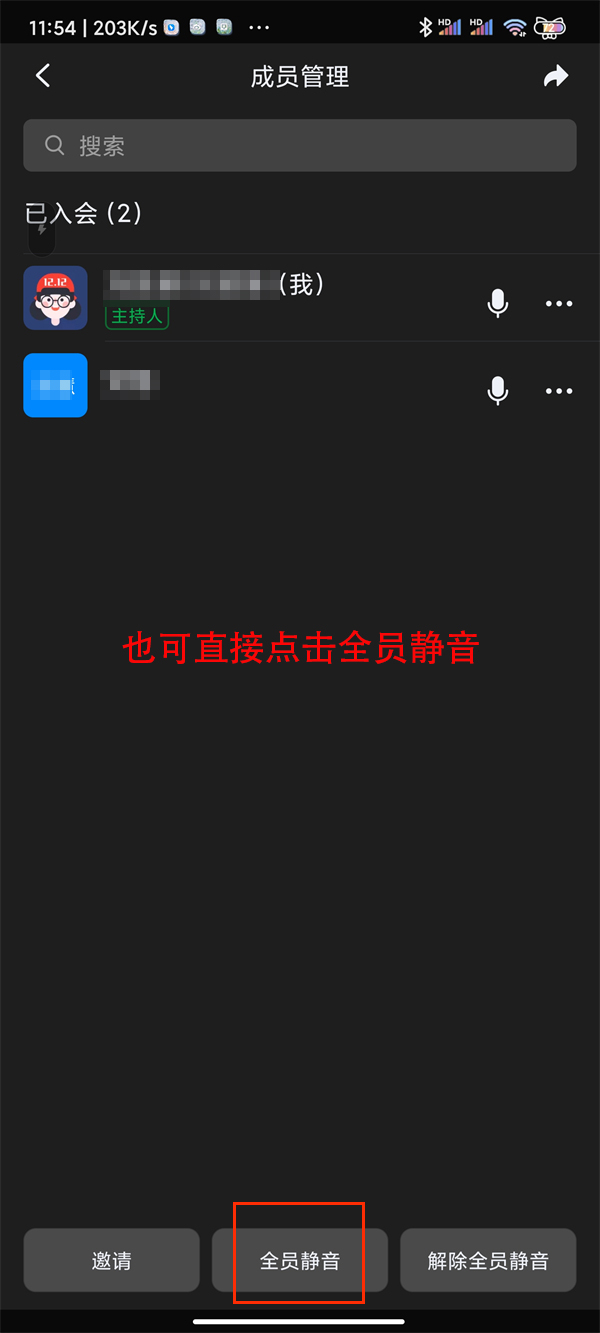
Task: Open more options for the host (我)
Action: 558,303
